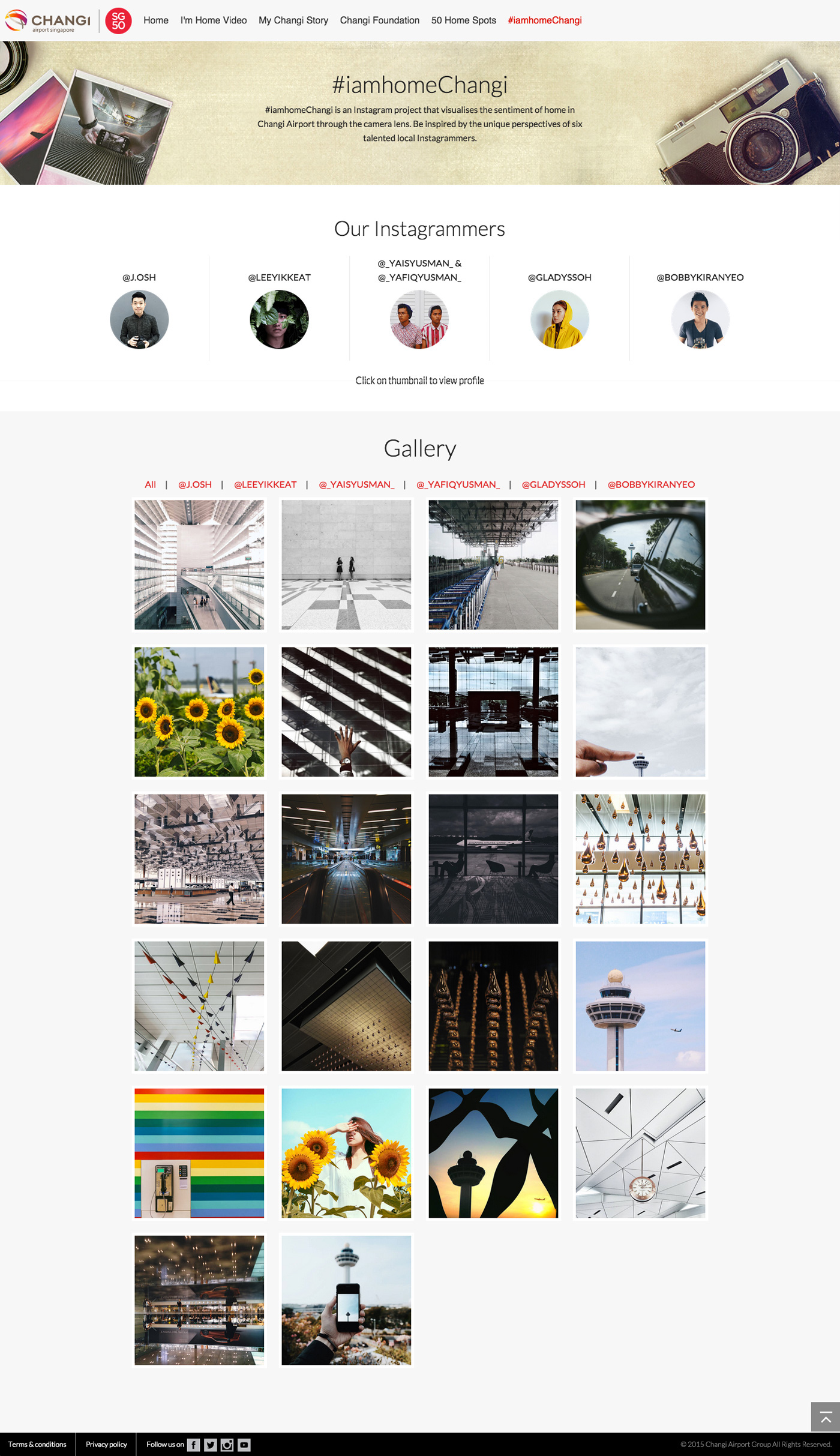Open the Facebook follow icon
Screen dimensions: 840x1456
[x=193, y=1445]
